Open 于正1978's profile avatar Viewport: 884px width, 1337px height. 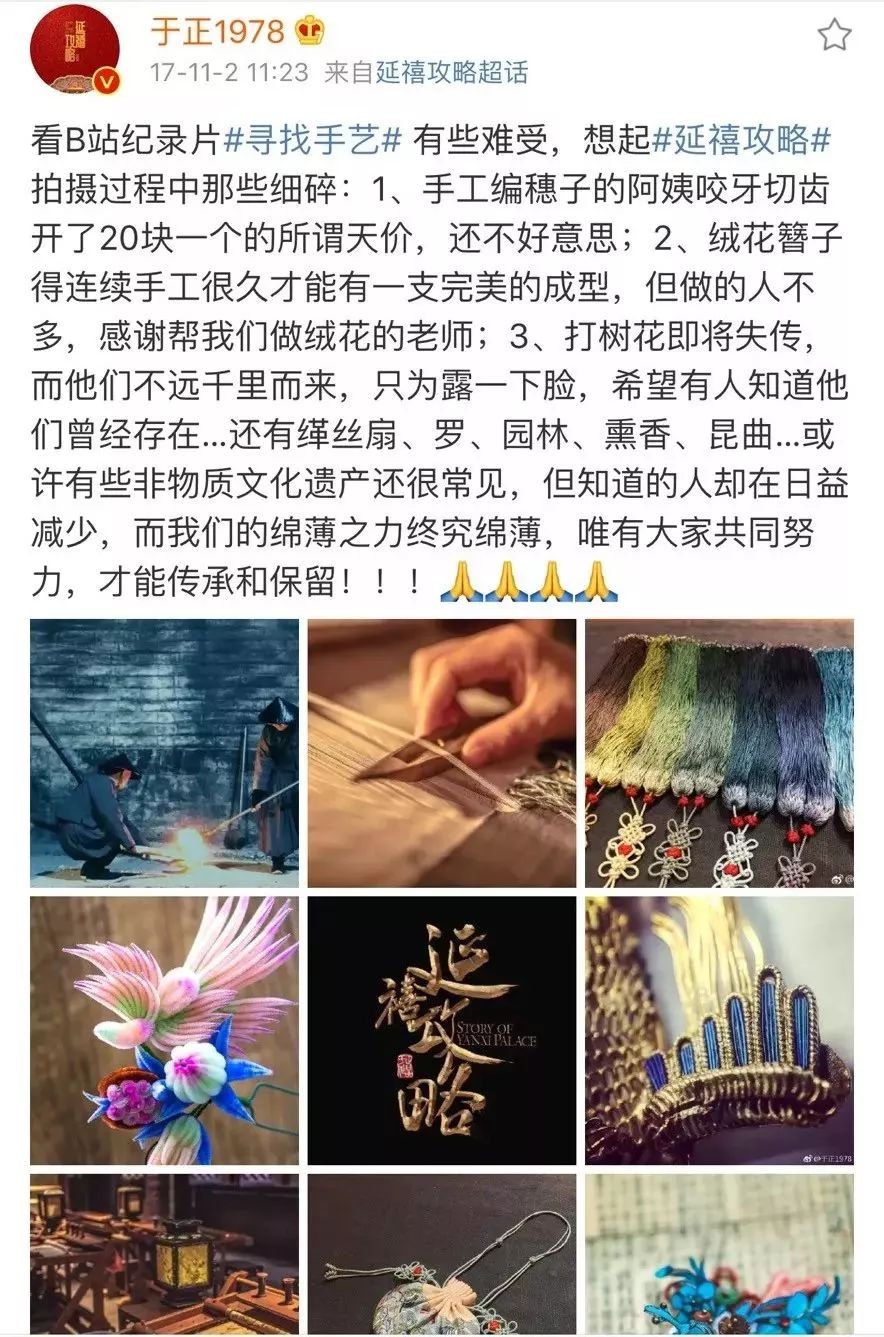75,49
